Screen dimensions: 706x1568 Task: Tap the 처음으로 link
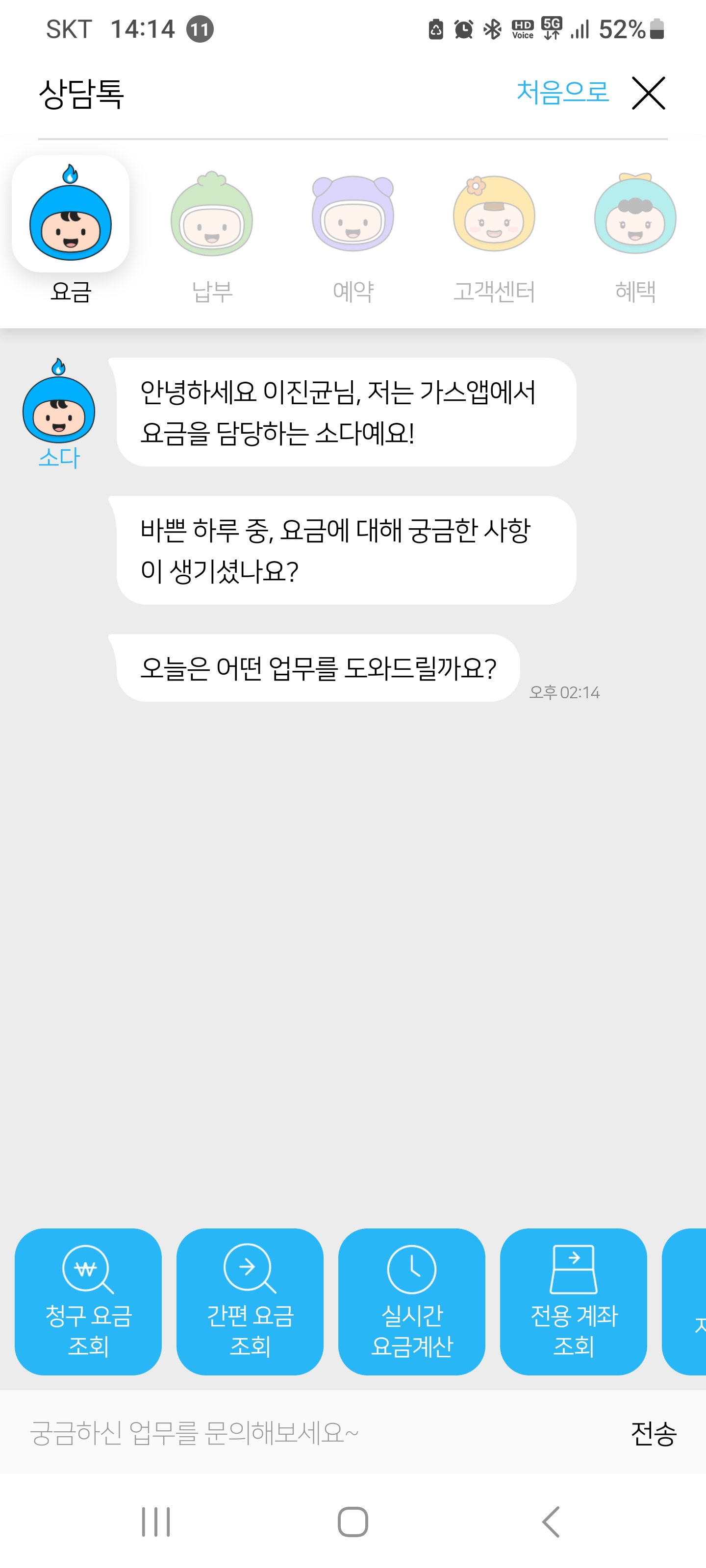tap(562, 93)
